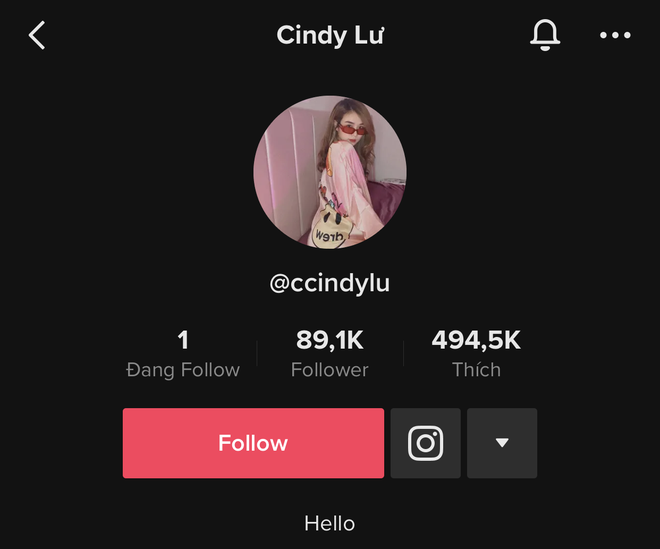The height and width of the screenshot is (549, 660).
Task: Open the notifications bell
Action: point(544,36)
